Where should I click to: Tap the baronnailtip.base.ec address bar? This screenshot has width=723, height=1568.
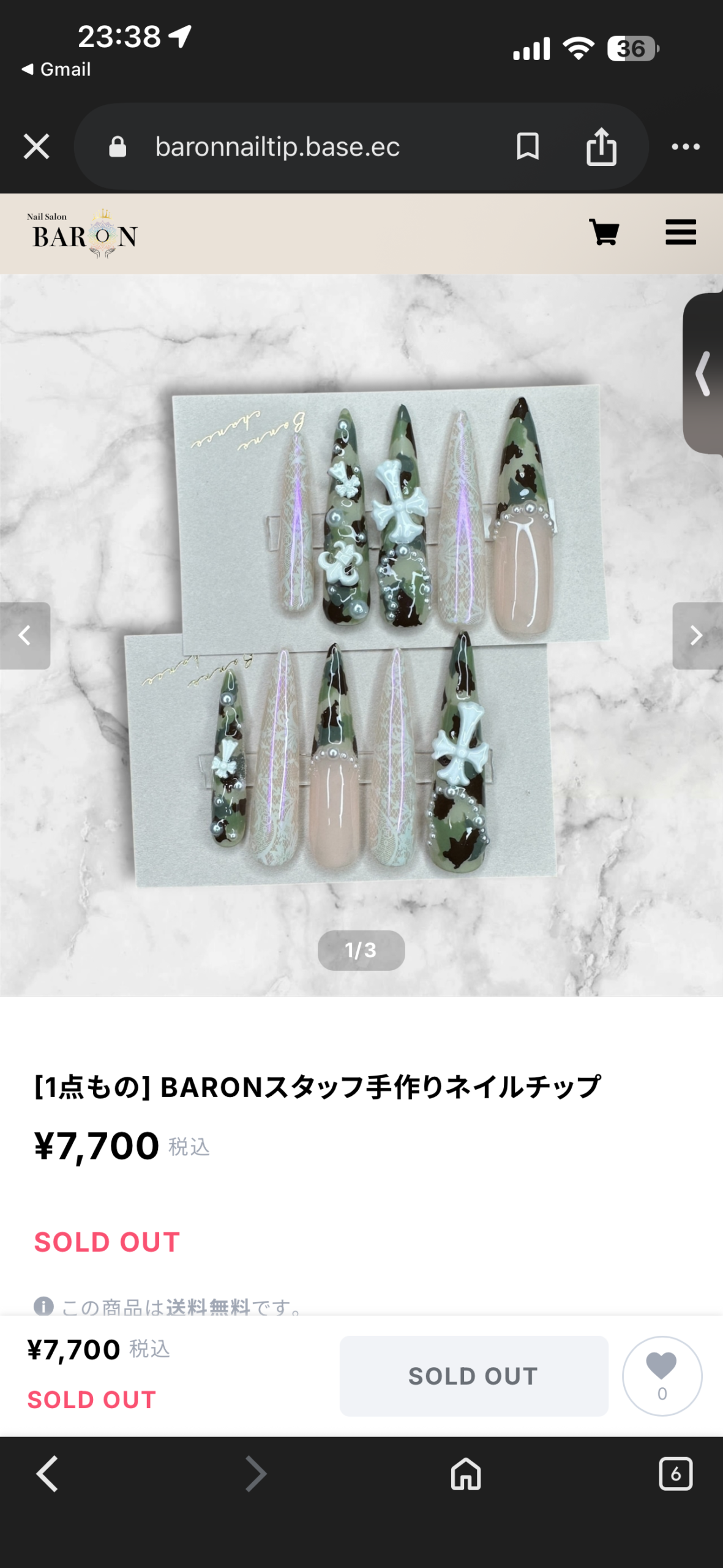[x=277, y=147]
